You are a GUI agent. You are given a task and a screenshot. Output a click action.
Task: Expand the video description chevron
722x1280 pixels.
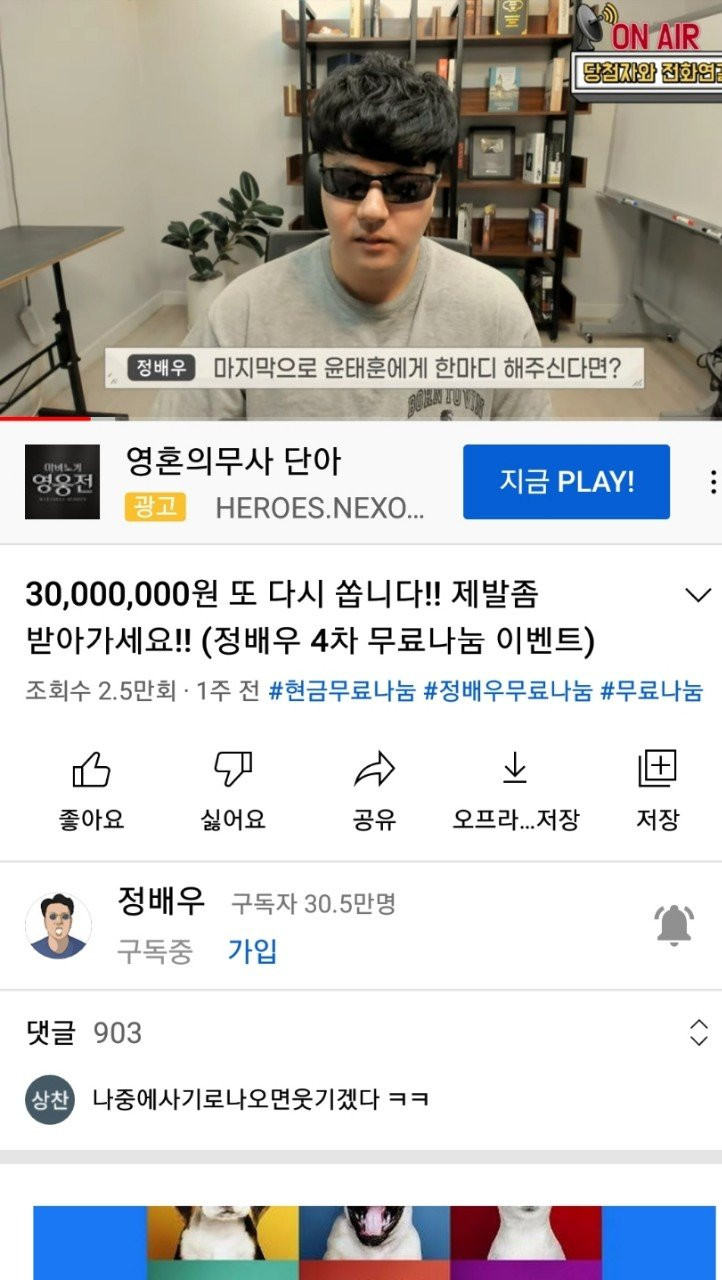pyautogui.click(x=697, y=596)
